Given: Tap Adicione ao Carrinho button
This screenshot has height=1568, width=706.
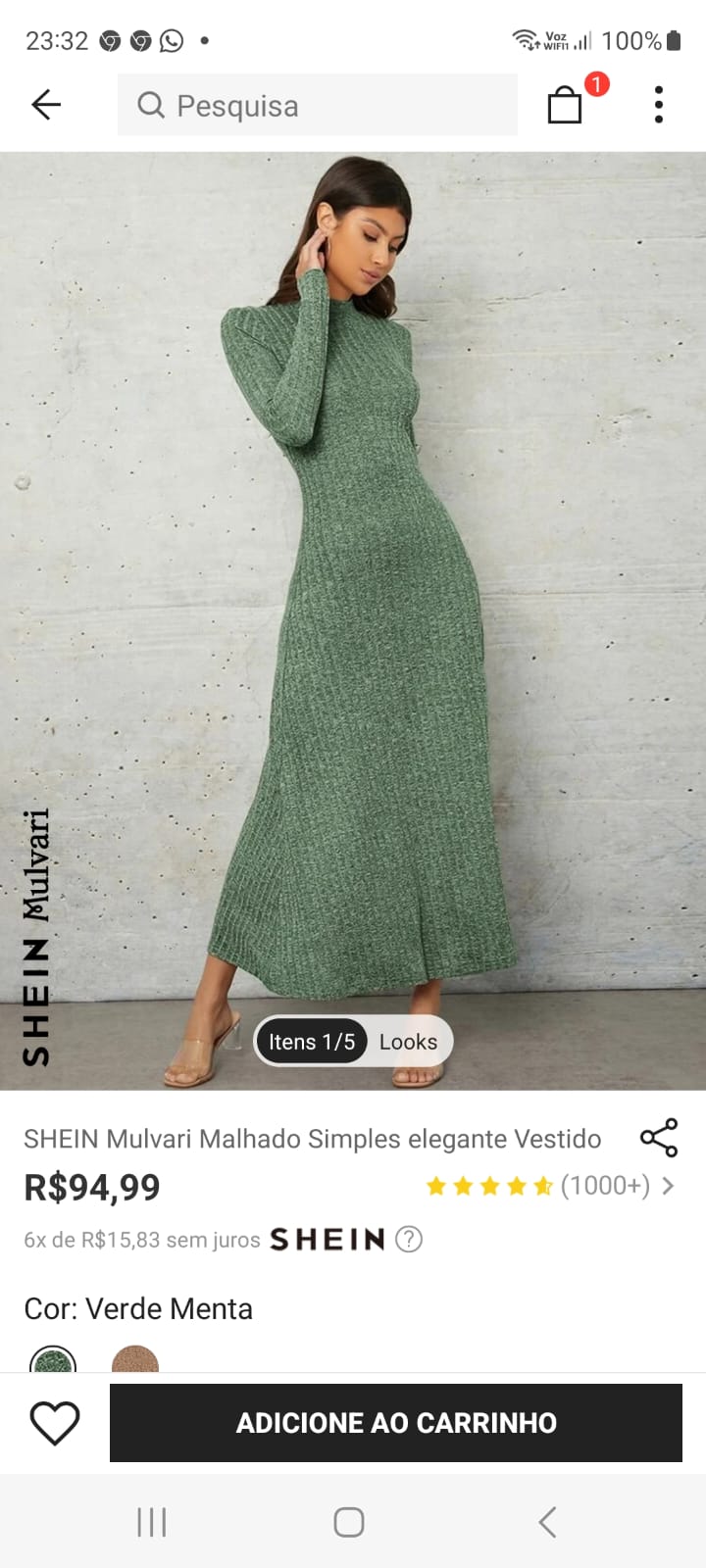Looking at the screenshot, I should pyautogui.click(x=396, y=1423).
